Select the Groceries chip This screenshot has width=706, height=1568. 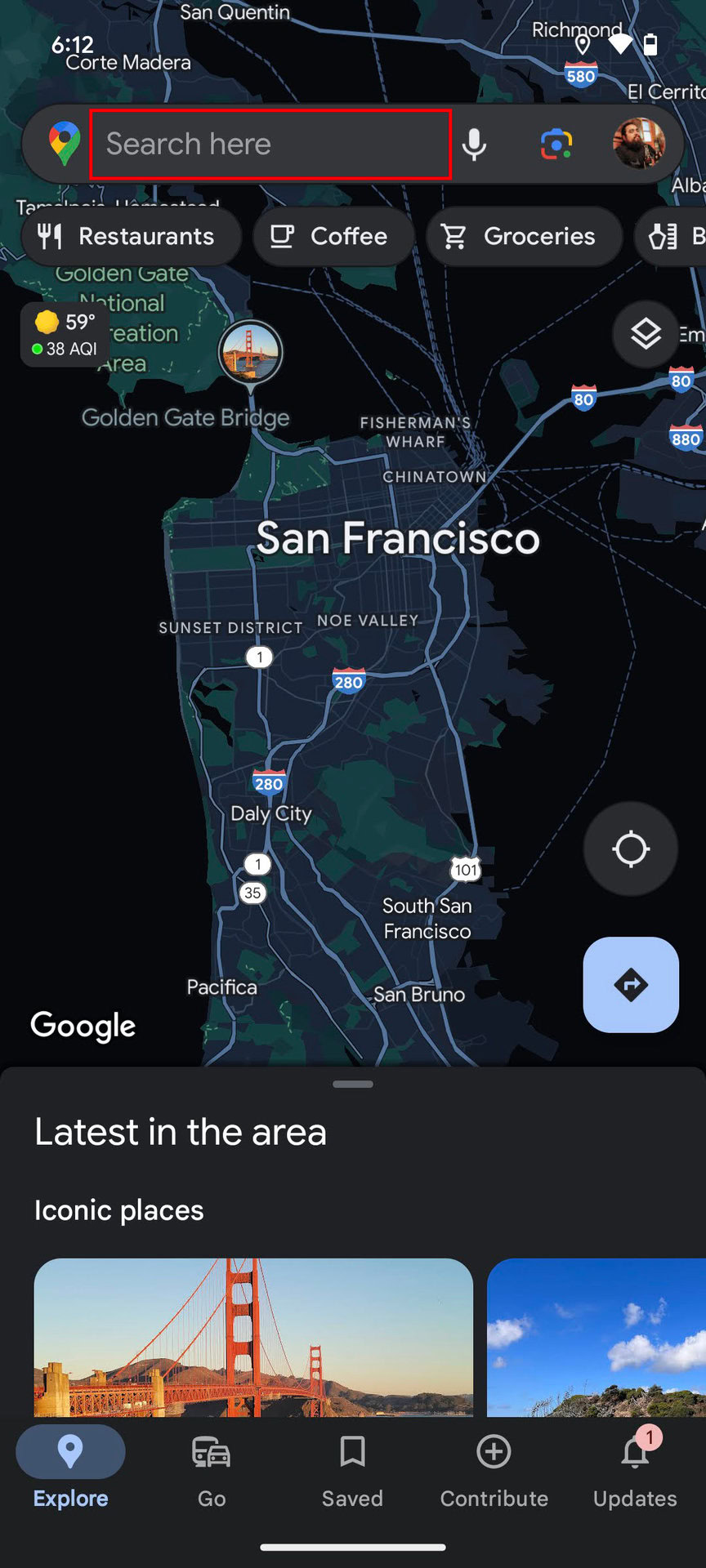point(523,237)
